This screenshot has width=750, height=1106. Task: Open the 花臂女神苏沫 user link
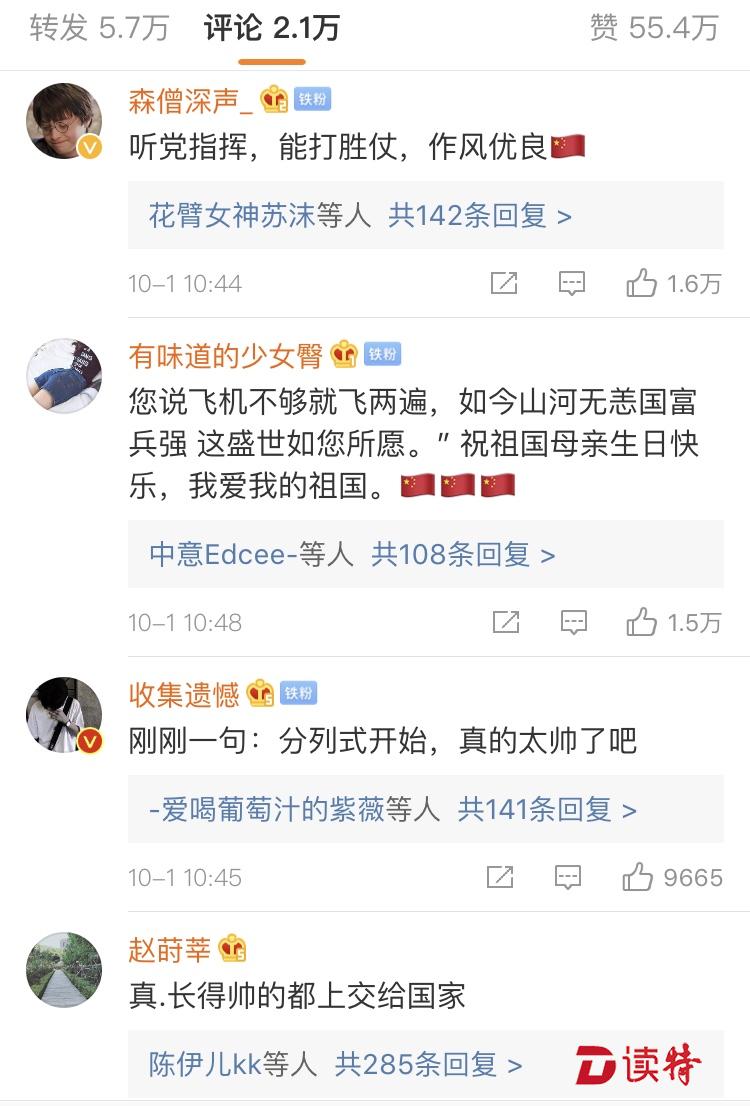[232, 215]
